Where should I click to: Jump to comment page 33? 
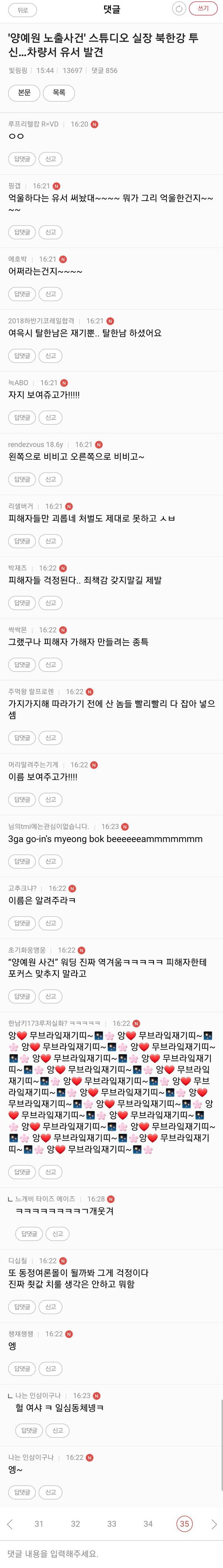(x=111, y=1523)
